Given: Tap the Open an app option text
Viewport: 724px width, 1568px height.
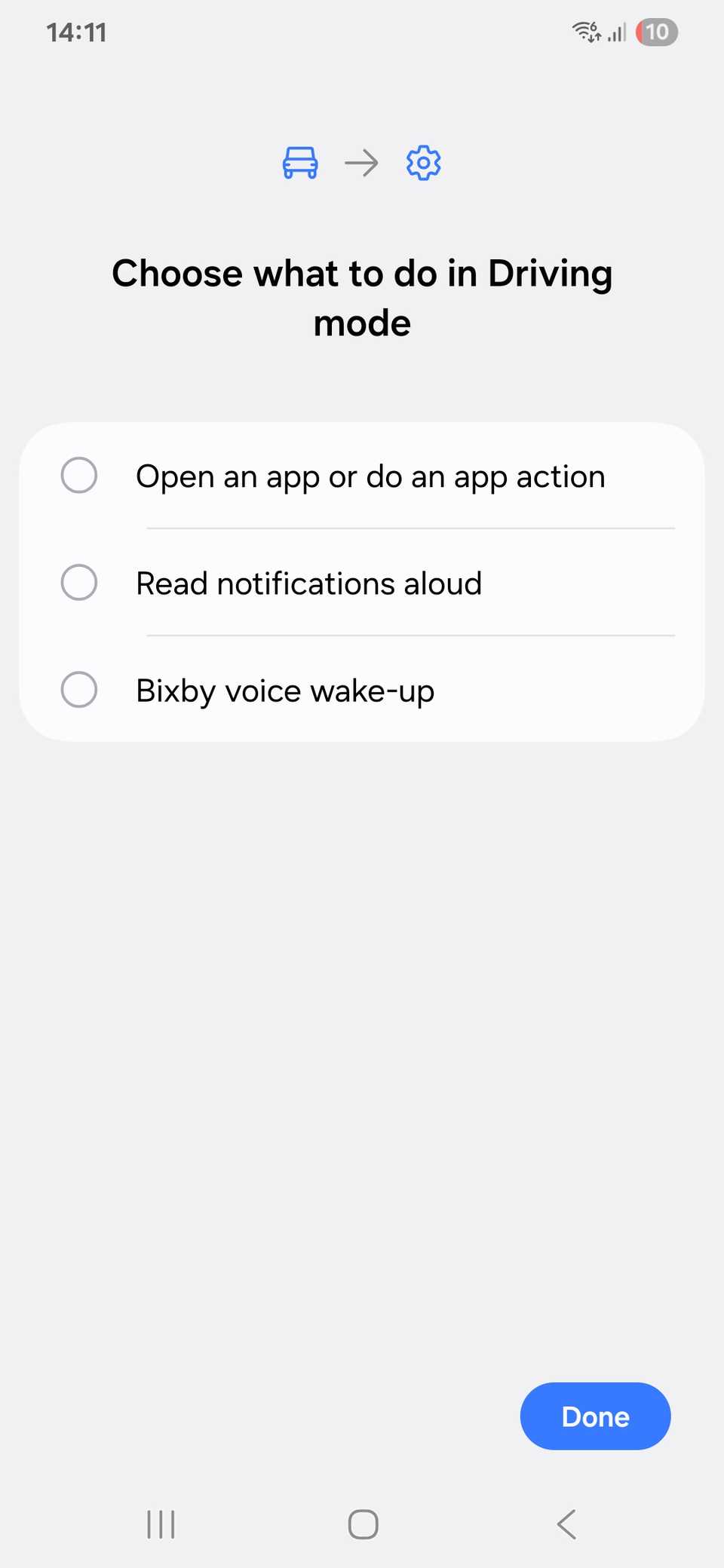Looking at the screenshot, I should (370, 476).
